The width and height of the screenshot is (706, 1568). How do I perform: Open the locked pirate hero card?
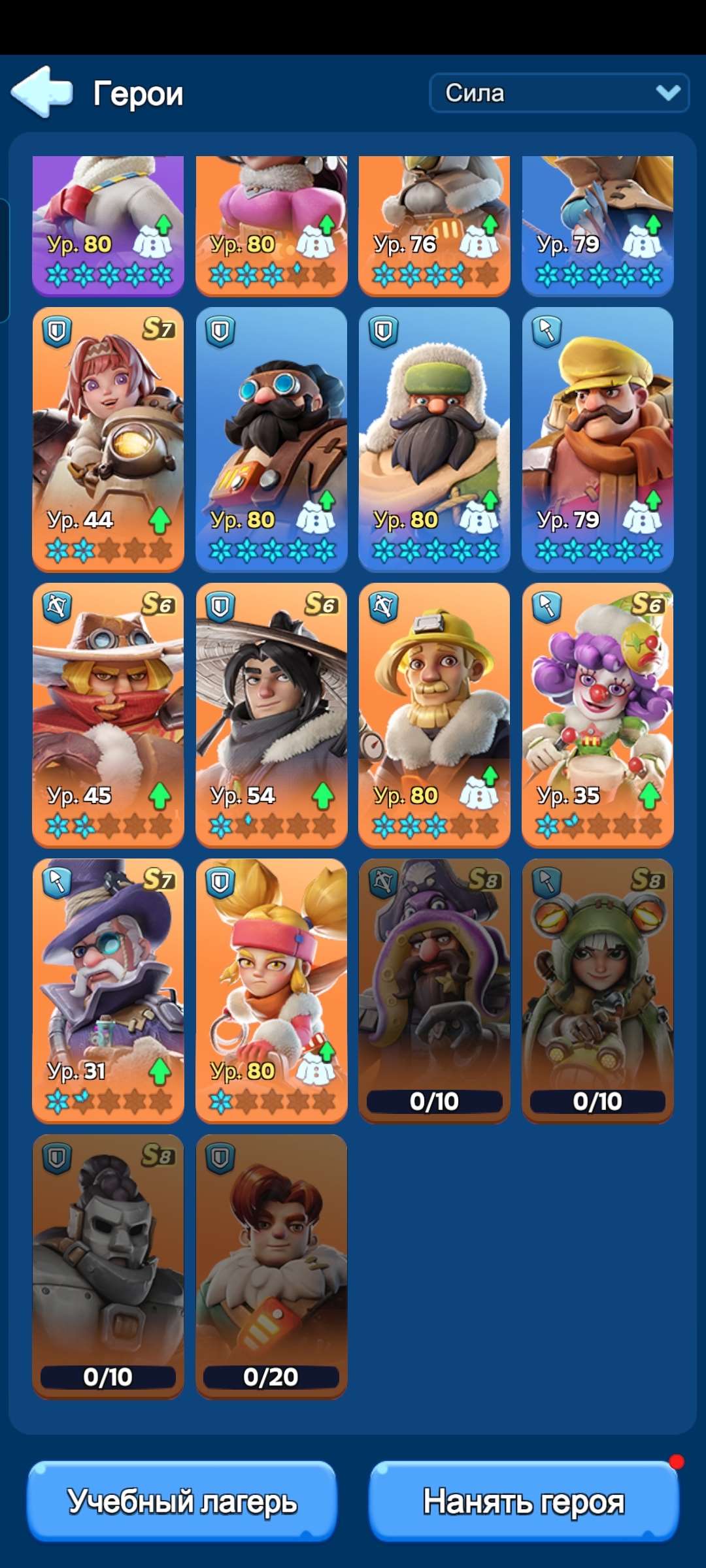pyautogui.click(x=434, y=990)
